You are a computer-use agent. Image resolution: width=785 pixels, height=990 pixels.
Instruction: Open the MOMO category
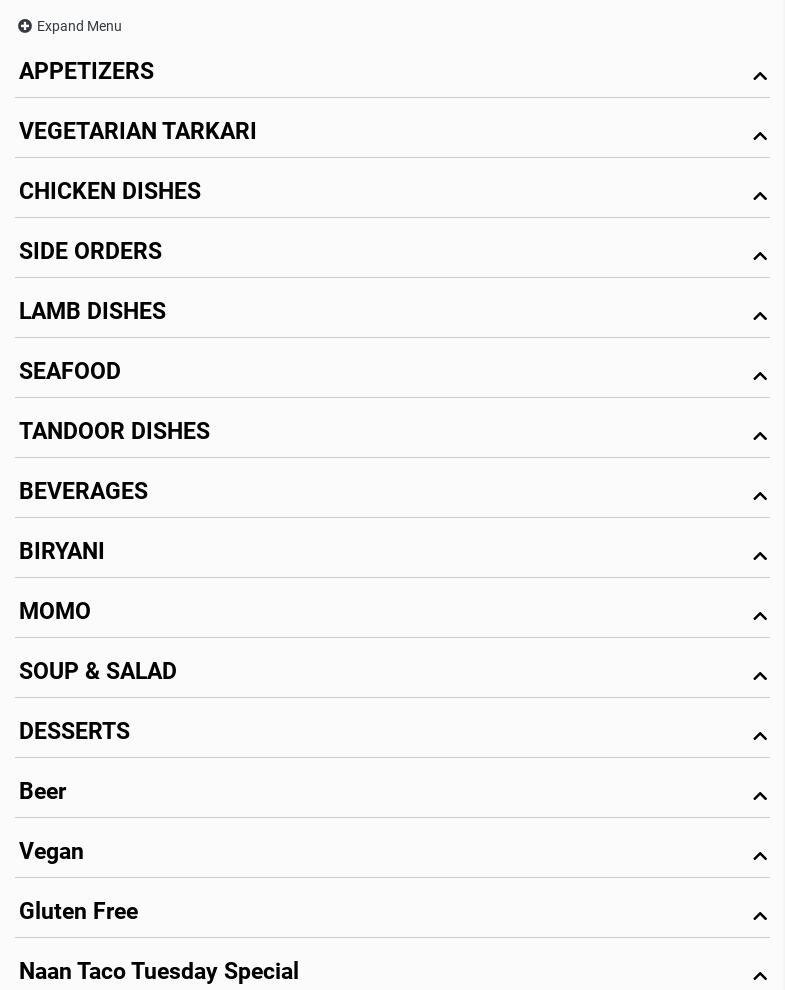point(55,612)
